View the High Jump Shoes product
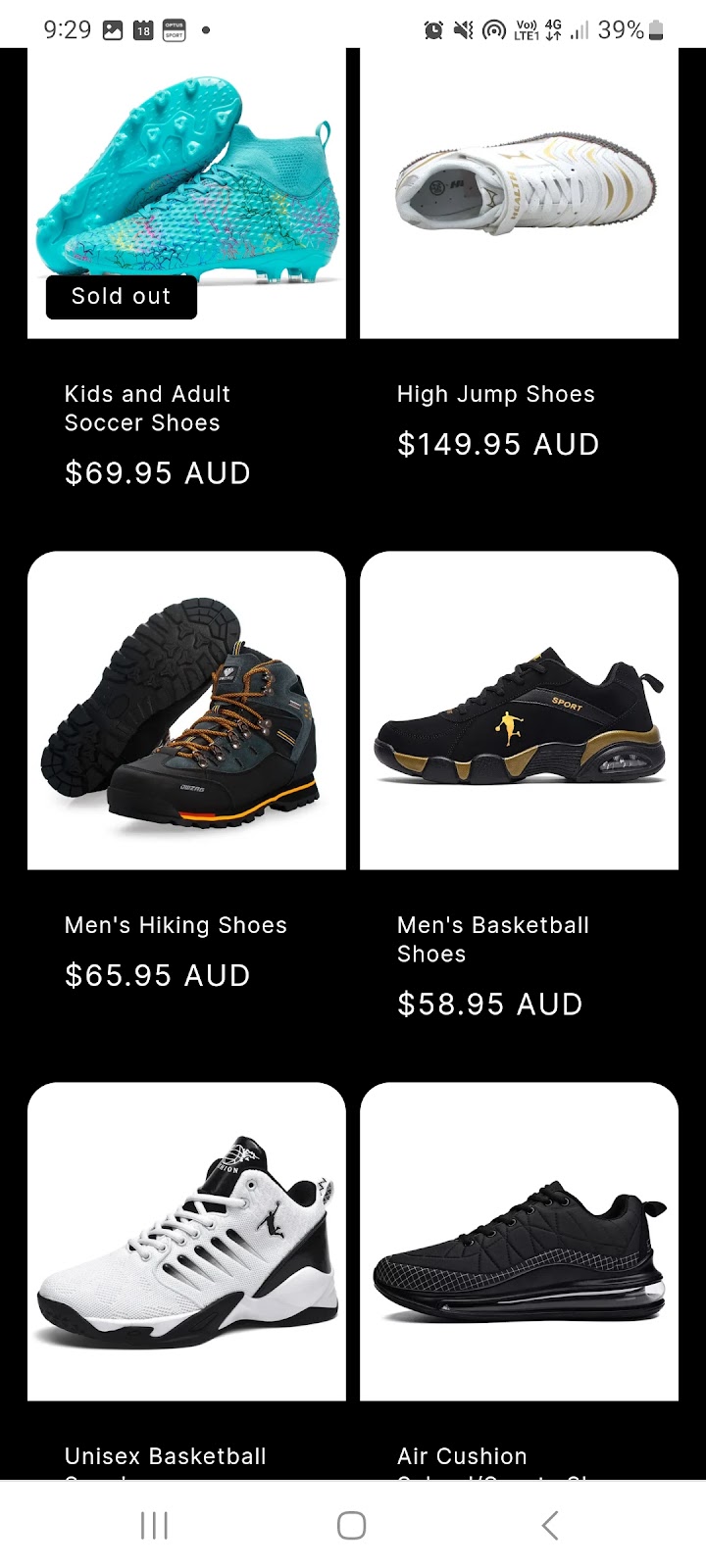Viewport: 706px width, 1568px height. coord(495,394)
